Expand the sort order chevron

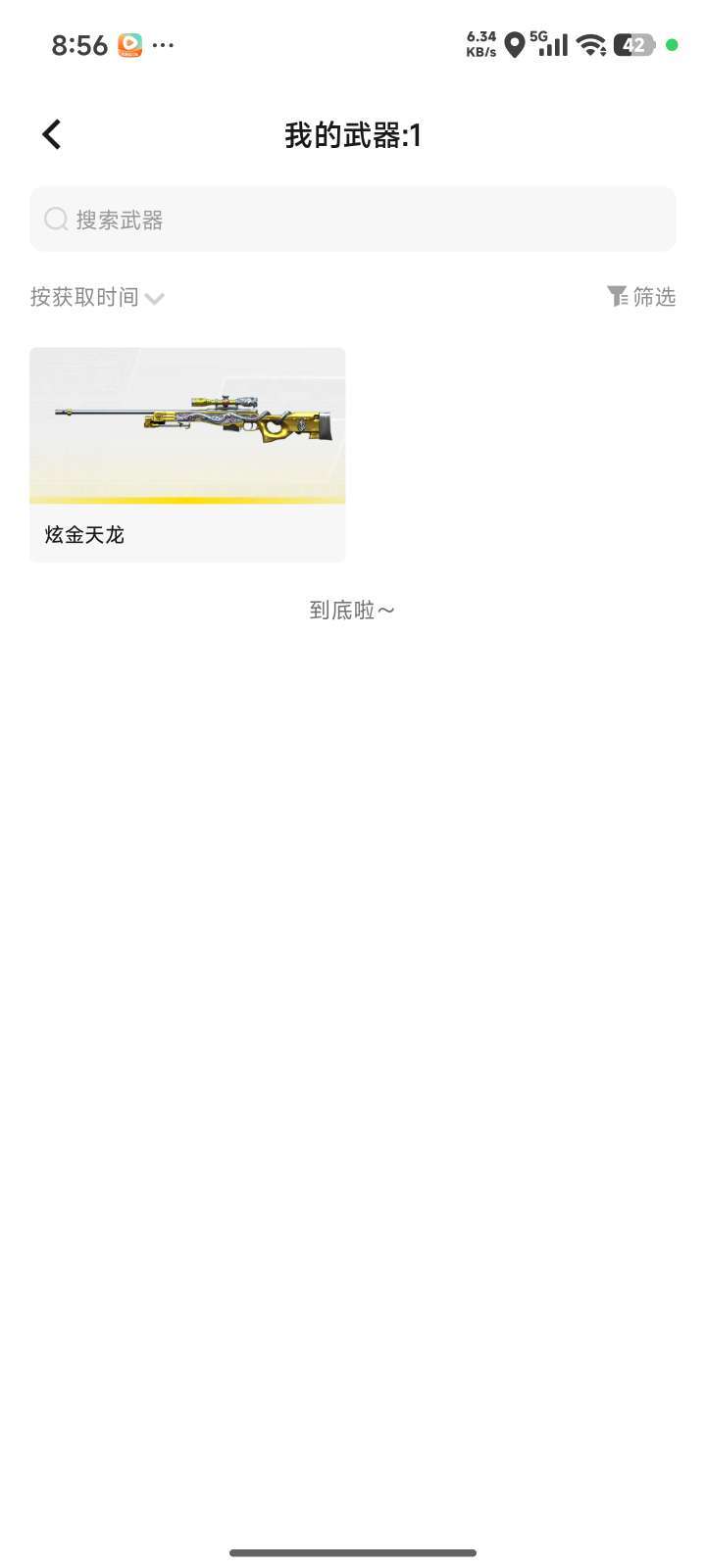155,298
